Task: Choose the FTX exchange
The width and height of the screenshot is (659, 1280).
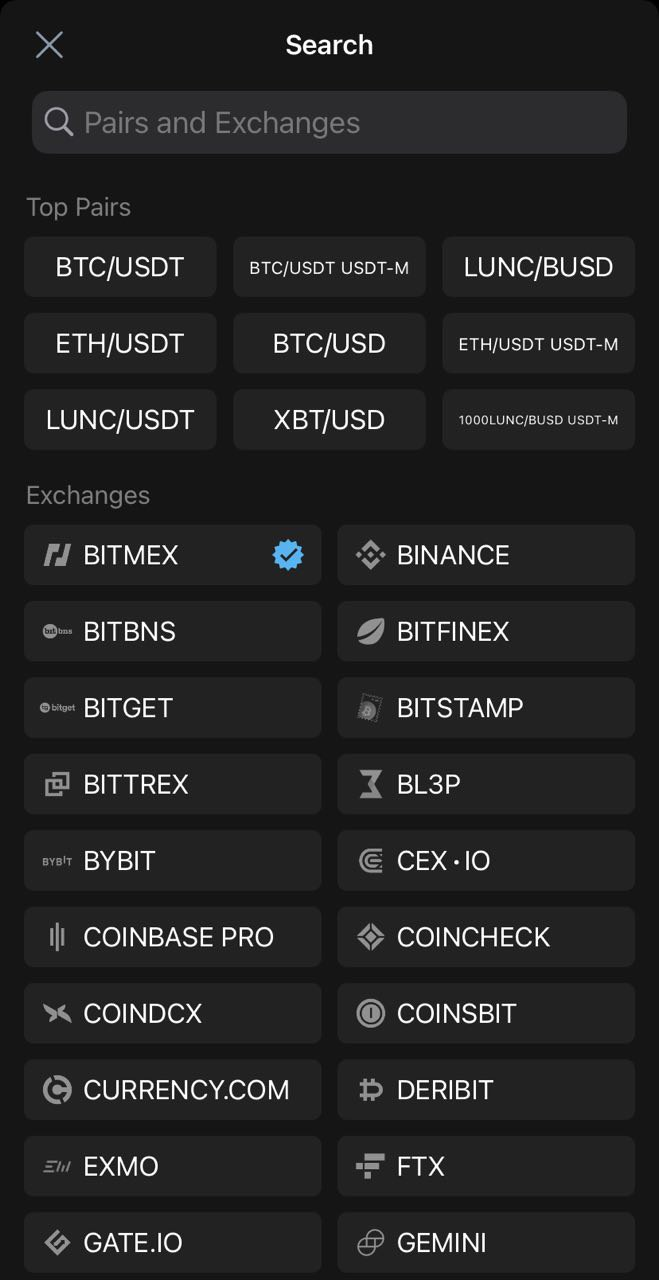Action: (x=486, y=1166)
